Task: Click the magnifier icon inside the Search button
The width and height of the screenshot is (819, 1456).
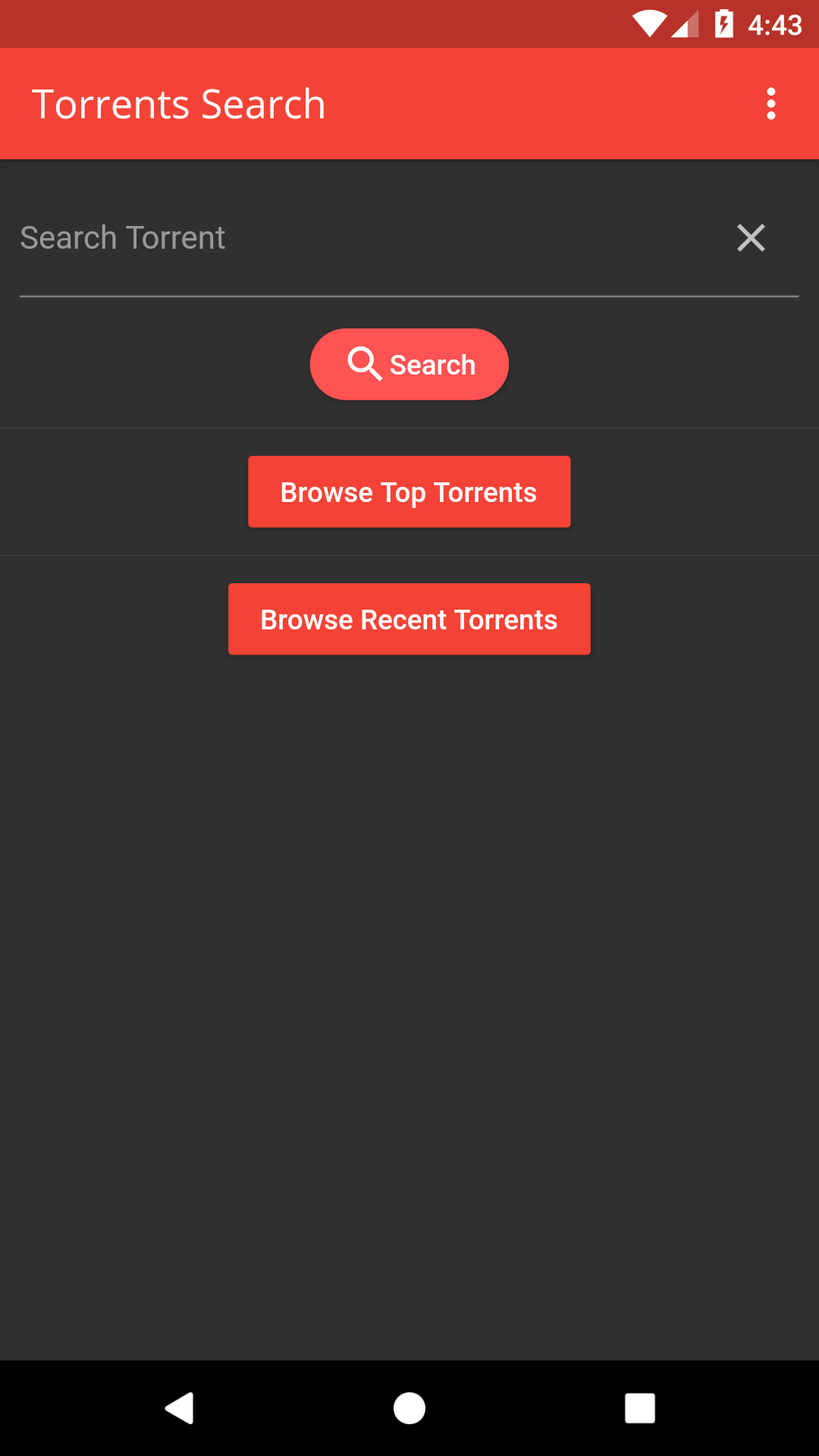Action: [x=366, y=364]
